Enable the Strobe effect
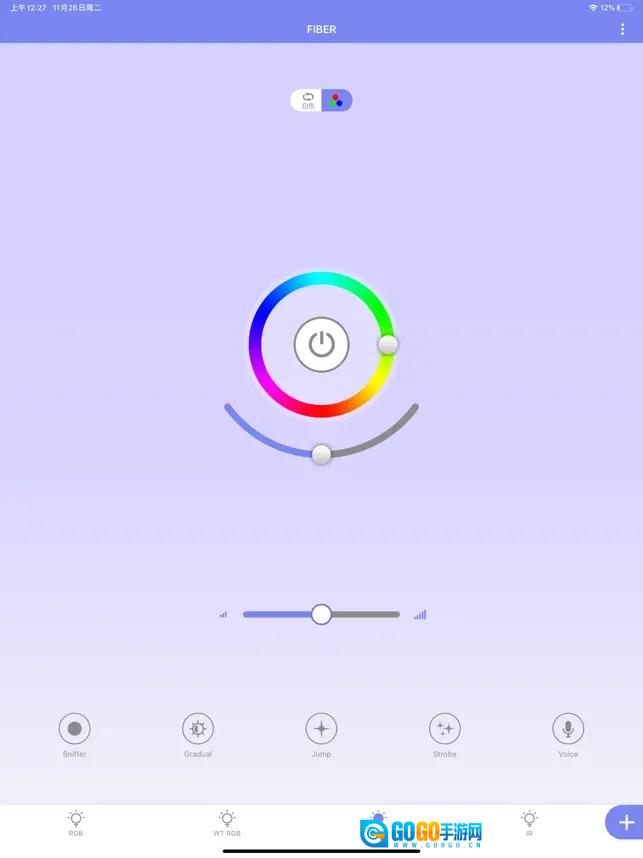This screenshot has height=858, width=643. [x=445, y=729]
